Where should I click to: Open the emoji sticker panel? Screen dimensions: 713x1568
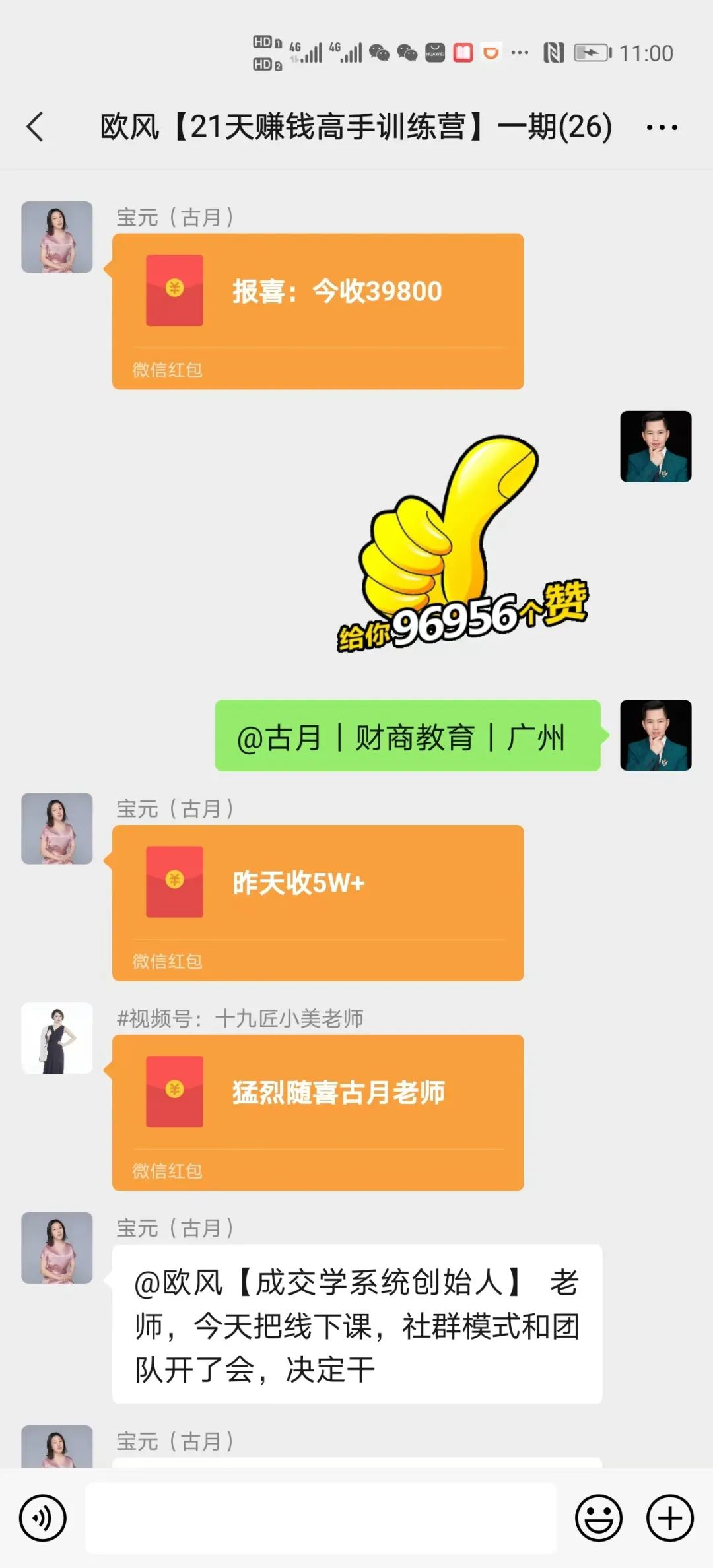(x=599, y=1518)
